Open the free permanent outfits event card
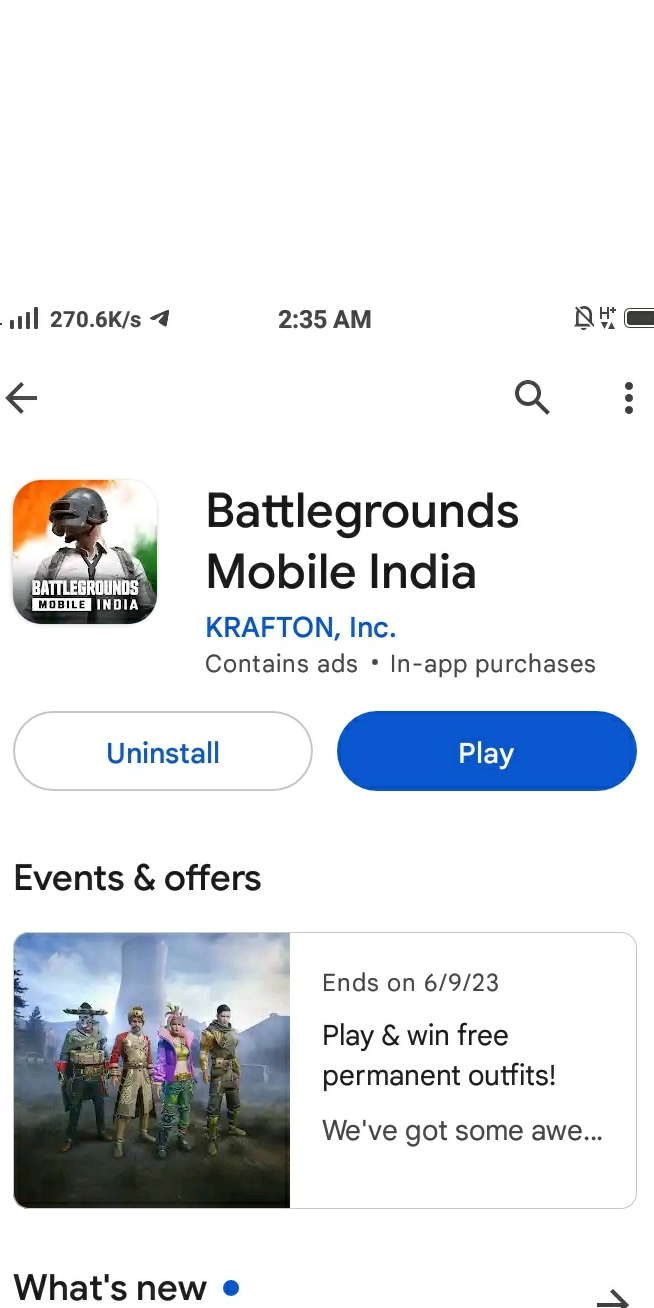 [x=325, y=1070]
